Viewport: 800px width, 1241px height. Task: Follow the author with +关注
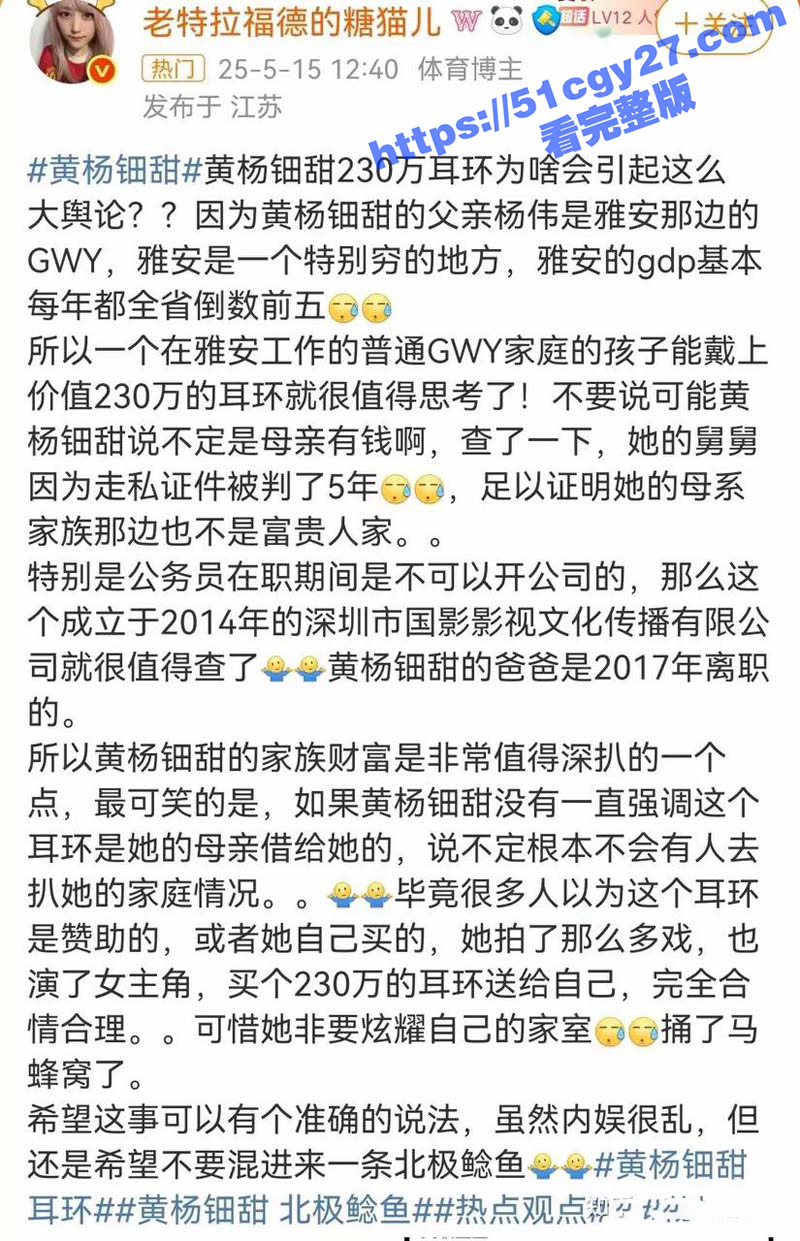[727, 22]
